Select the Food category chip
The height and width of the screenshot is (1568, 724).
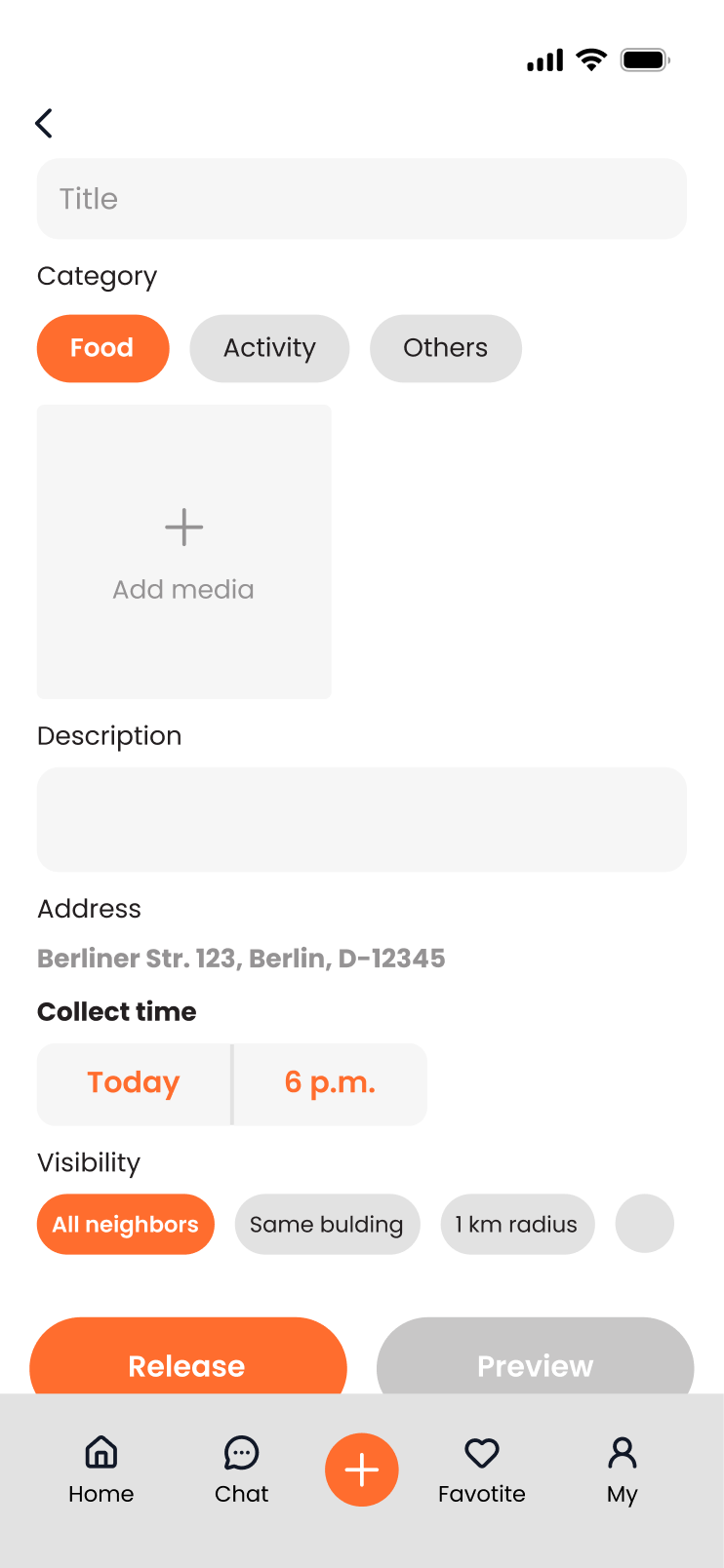[102, 348]
